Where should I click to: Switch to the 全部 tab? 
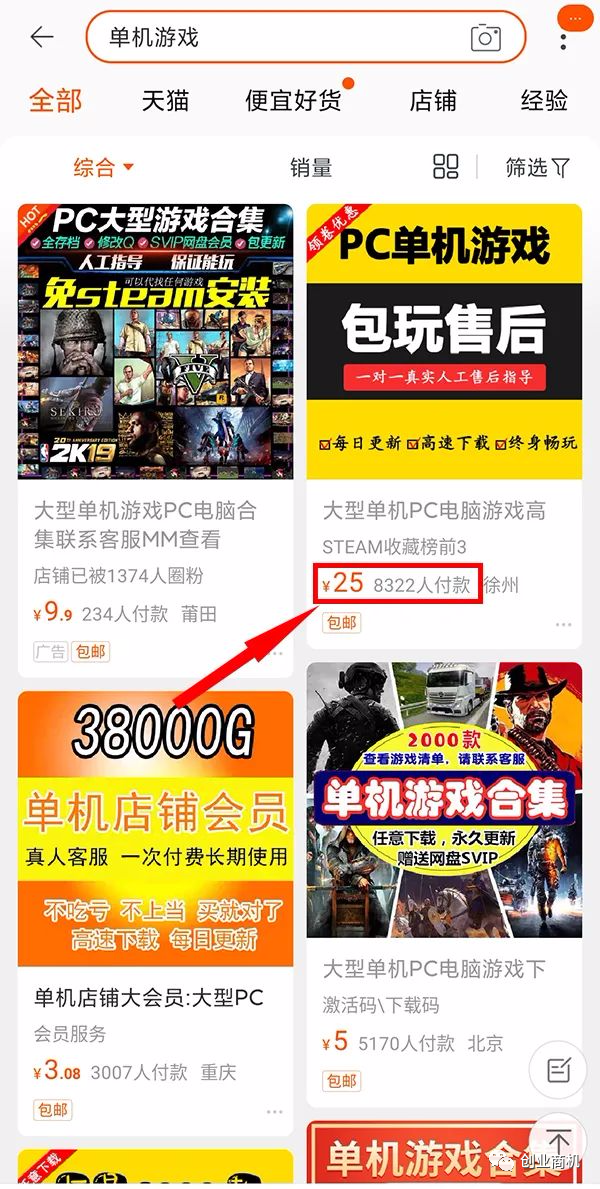click(56, 100)
